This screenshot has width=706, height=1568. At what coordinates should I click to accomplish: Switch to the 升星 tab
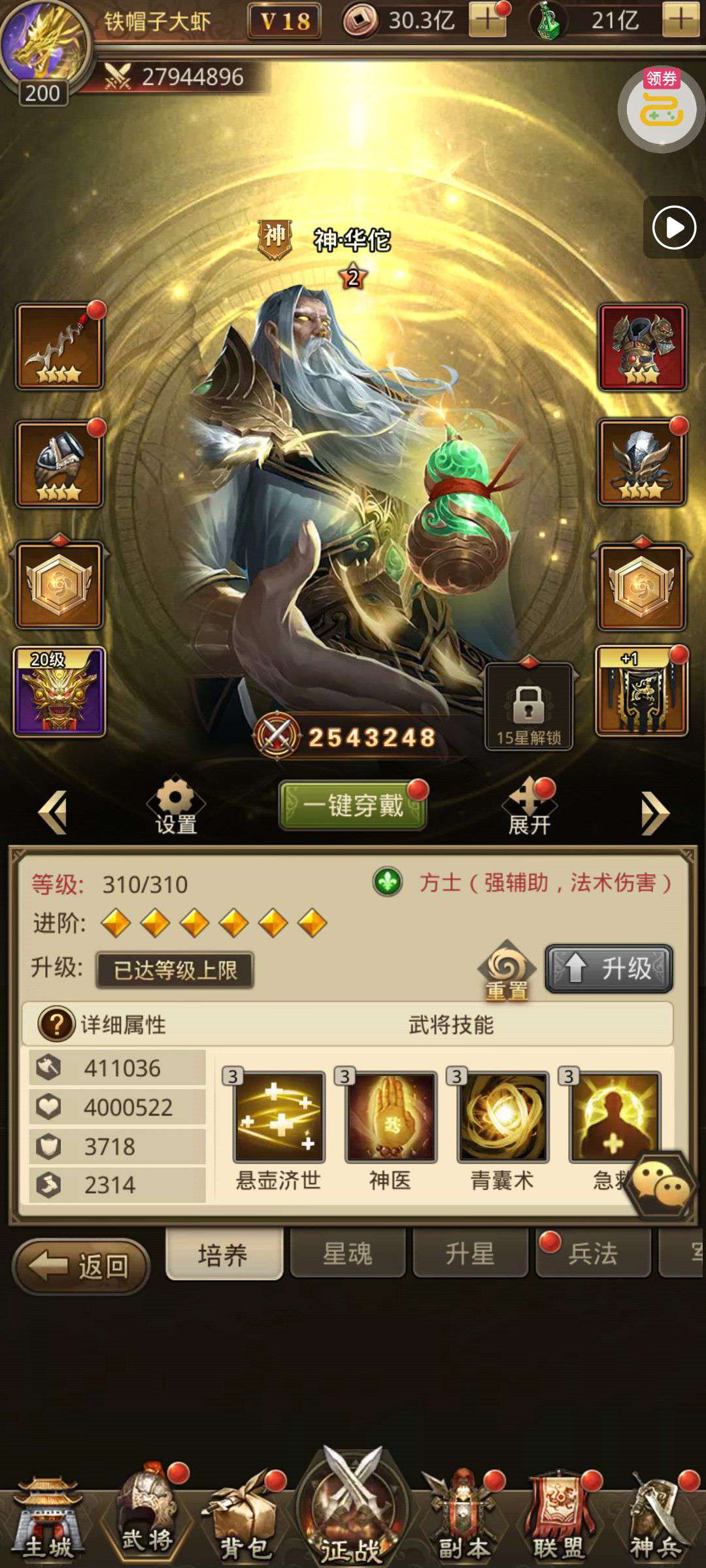(x=470, y=1253)
